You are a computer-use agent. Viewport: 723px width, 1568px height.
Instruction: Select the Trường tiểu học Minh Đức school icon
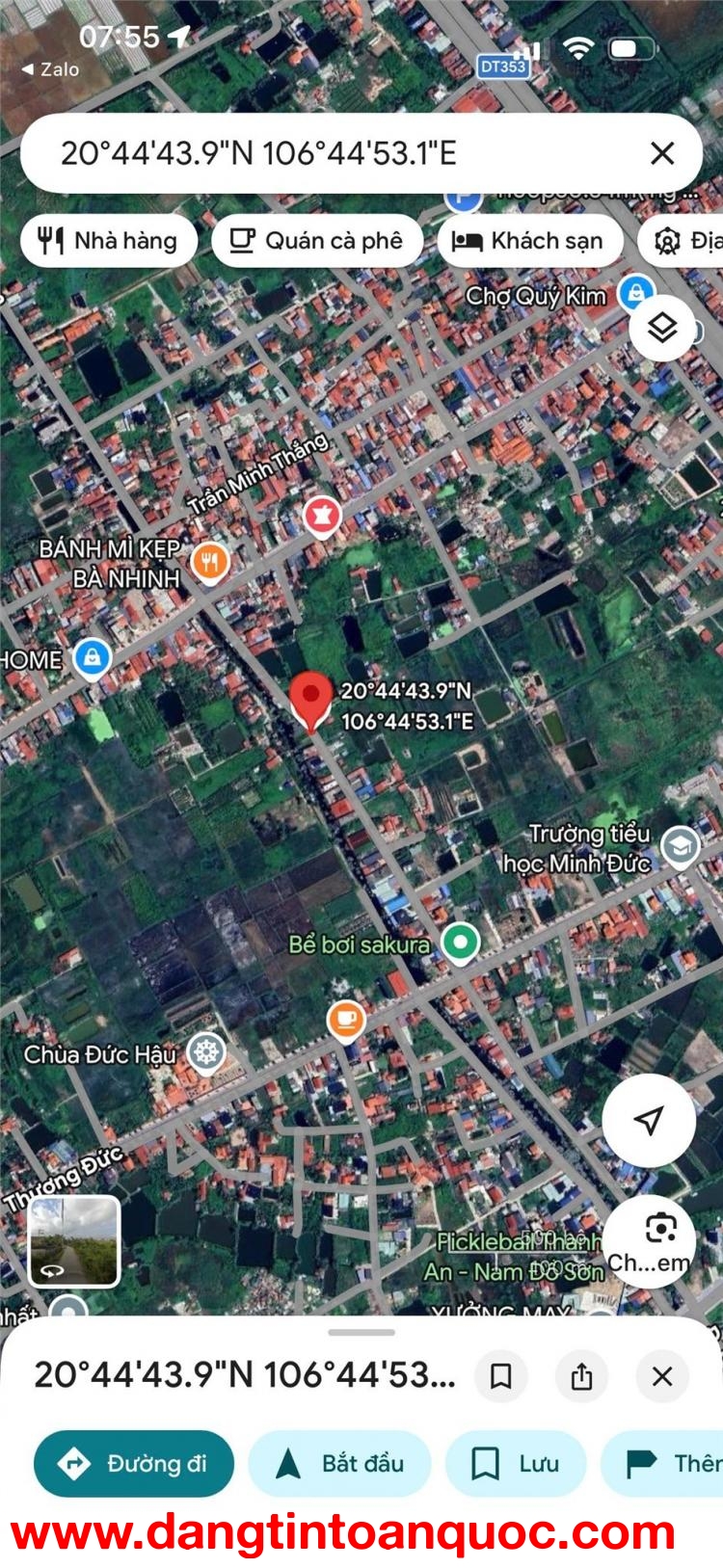point(681,845)
